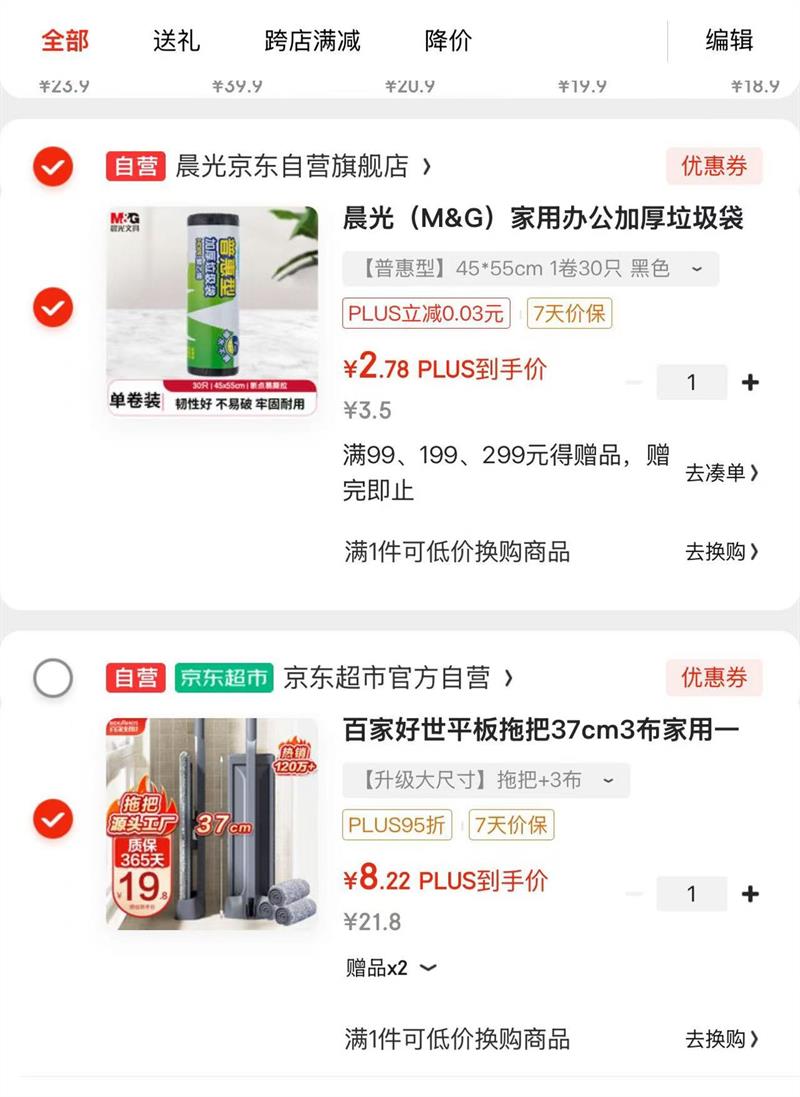The width and height of the screenshot is (800, 1097).
Task: Deselect the 晨光垃圾袋 item checkbox
Action: point(53,307)
